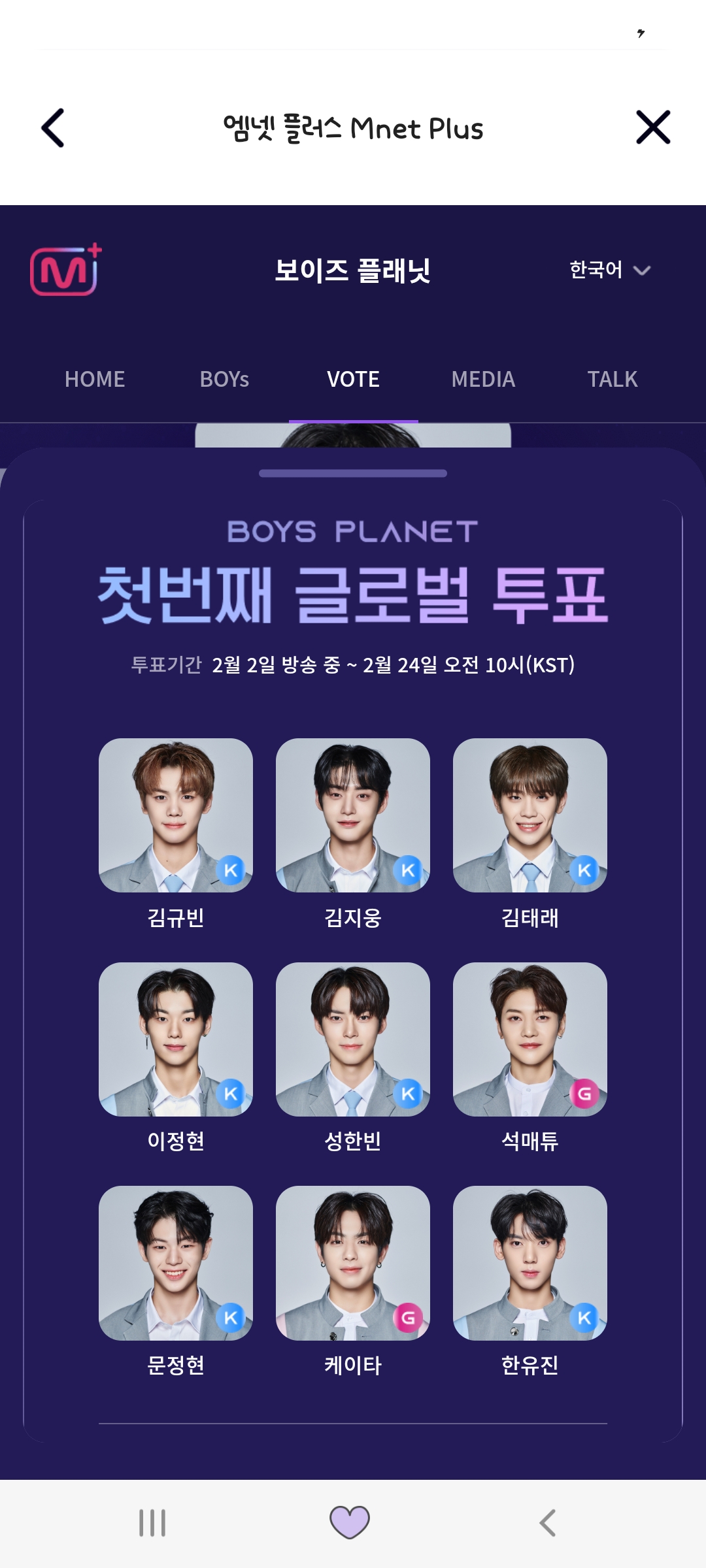Go back using the top-left arrow
Screen dimensions: 706x1568
point(53,127)
